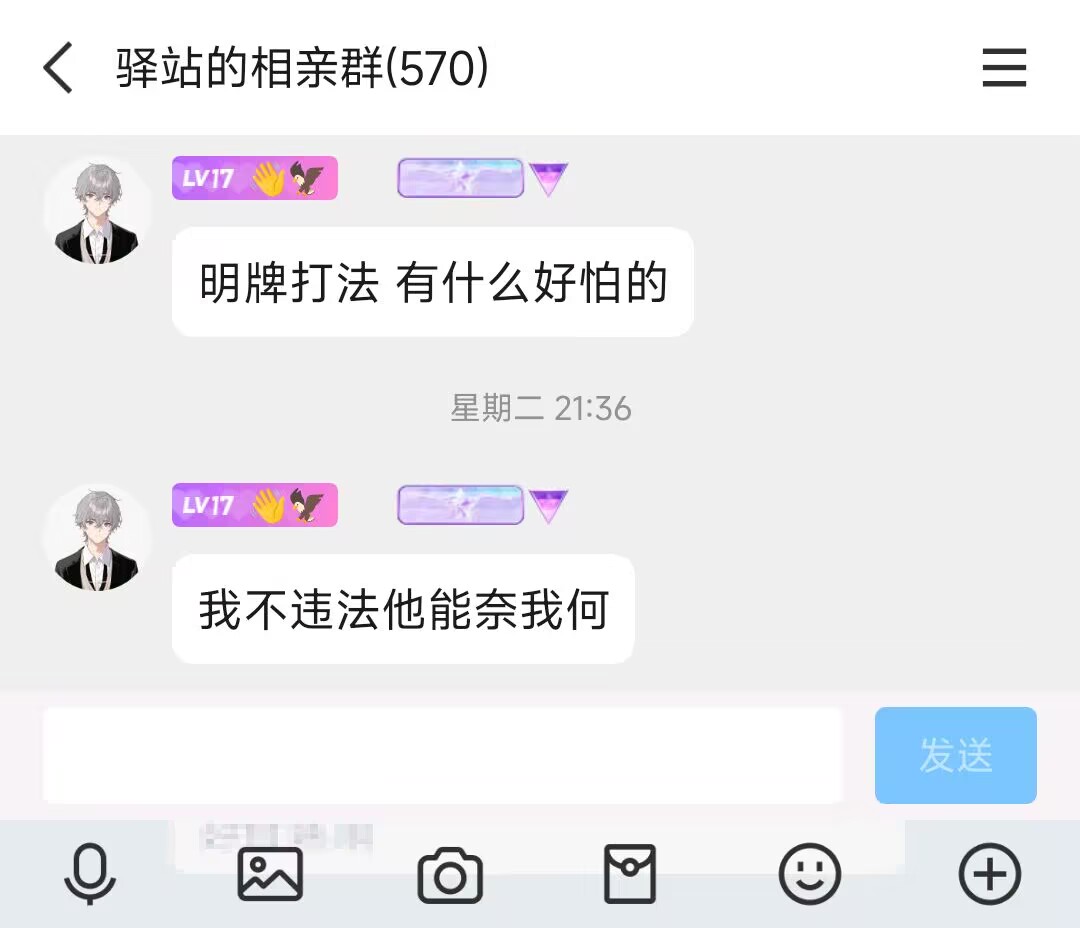This screenshot has height=928, width=1080.
Task: Open avatar of sender of 明牌打法 message
Action: pyautogui.click(x=97, y=211)
